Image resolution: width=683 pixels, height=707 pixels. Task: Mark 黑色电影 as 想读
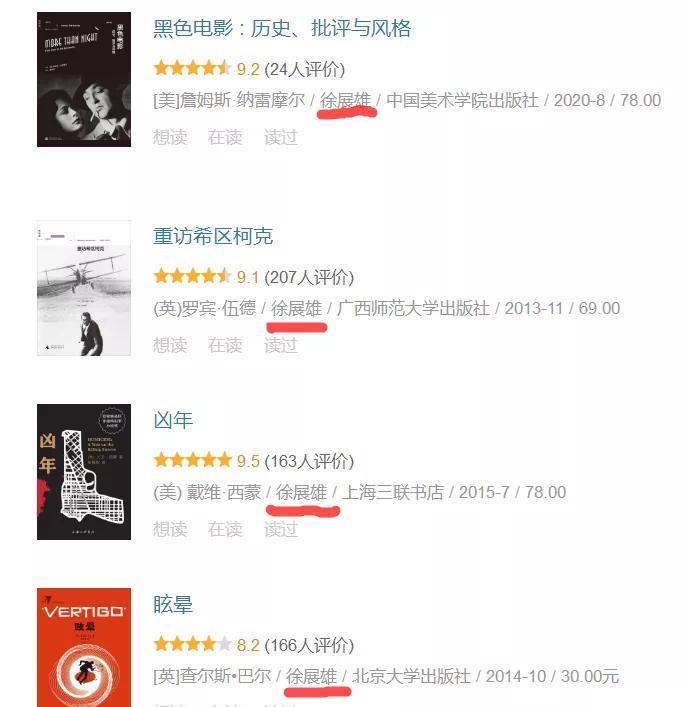(x=170, y=138)
